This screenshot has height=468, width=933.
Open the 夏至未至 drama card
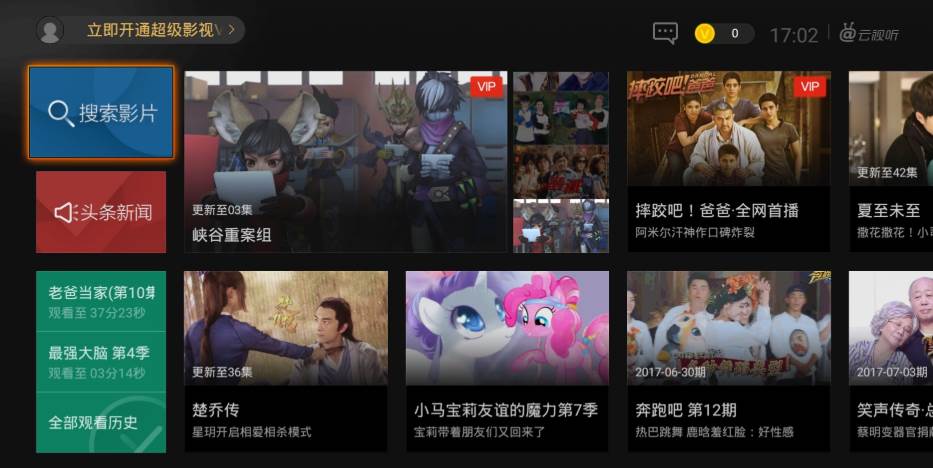(890, 162)
